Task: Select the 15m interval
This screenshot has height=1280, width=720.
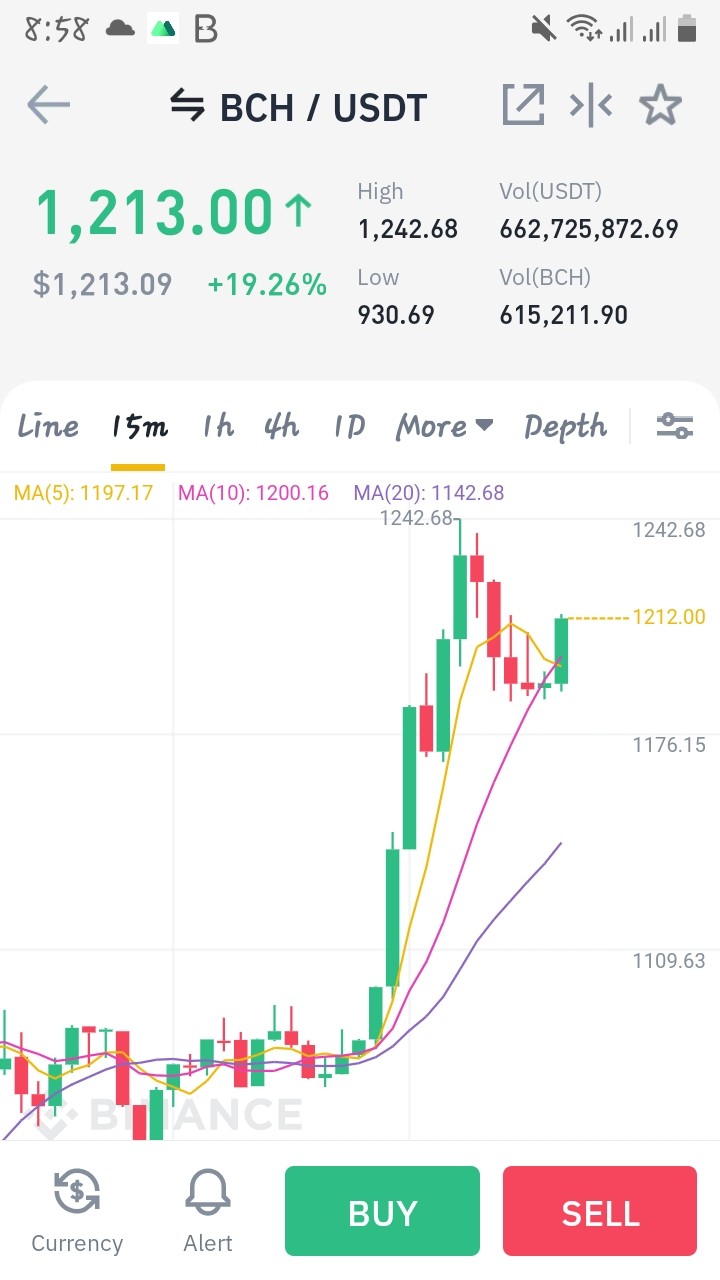Action: pyautogui.click(x=139, y=427)
